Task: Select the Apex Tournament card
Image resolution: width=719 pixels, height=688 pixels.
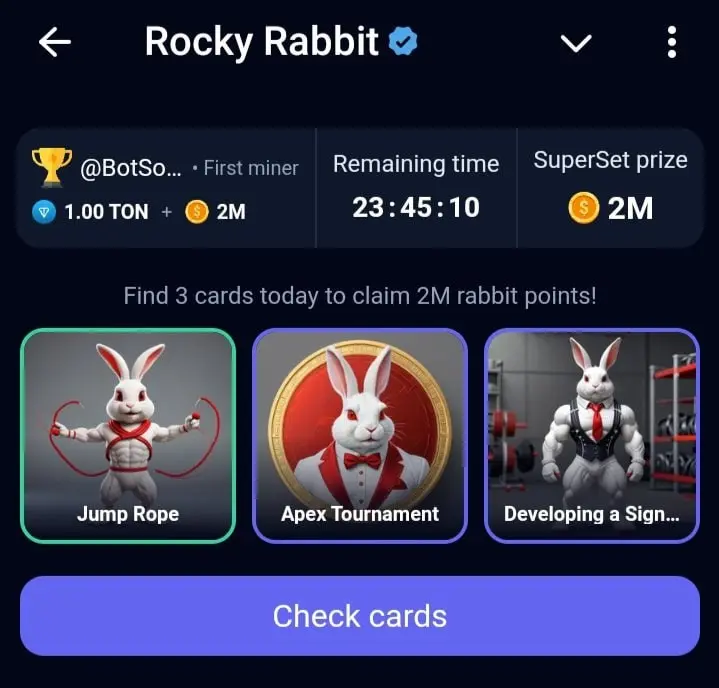Action: [360, 435]
